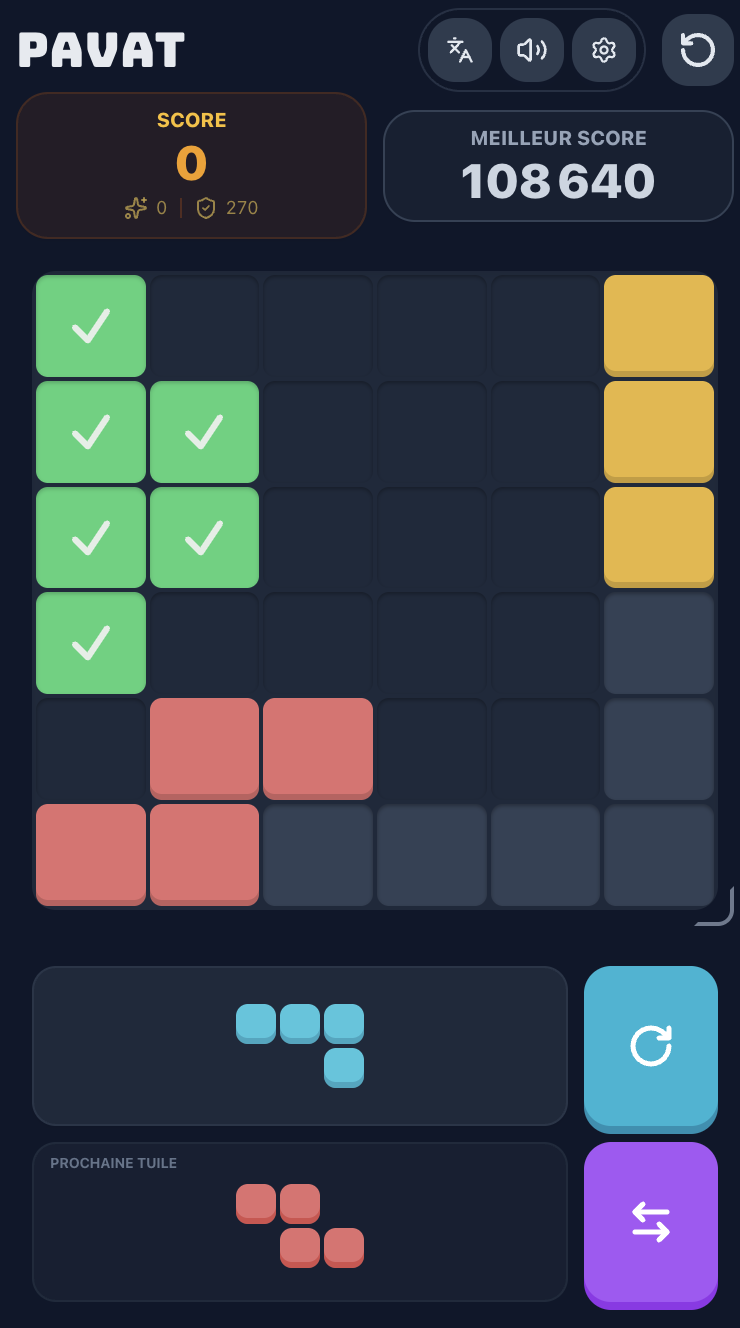Restart the game using the reset icon
Viewport: 740px width, 1328px height.
(x=697, y=50)
